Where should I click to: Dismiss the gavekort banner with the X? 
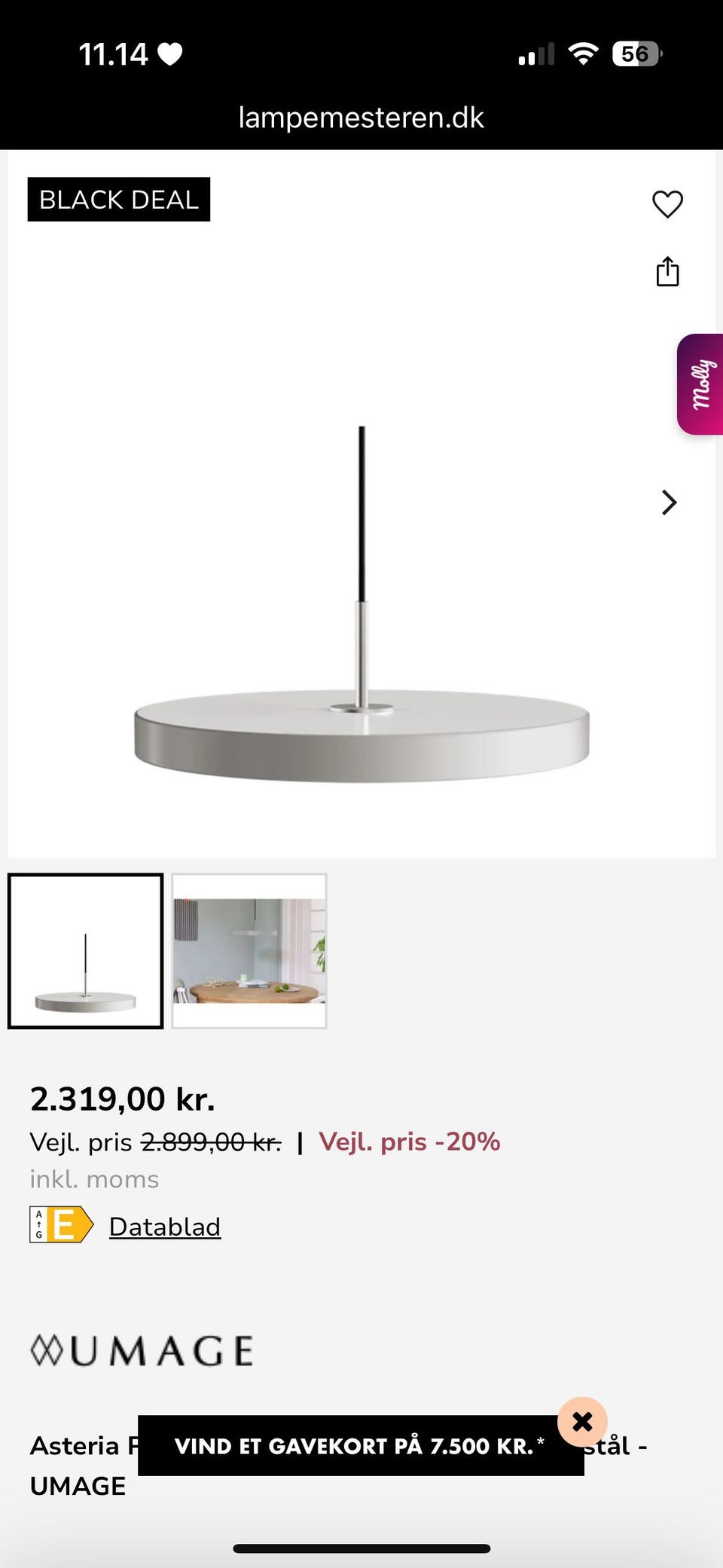582,1421
